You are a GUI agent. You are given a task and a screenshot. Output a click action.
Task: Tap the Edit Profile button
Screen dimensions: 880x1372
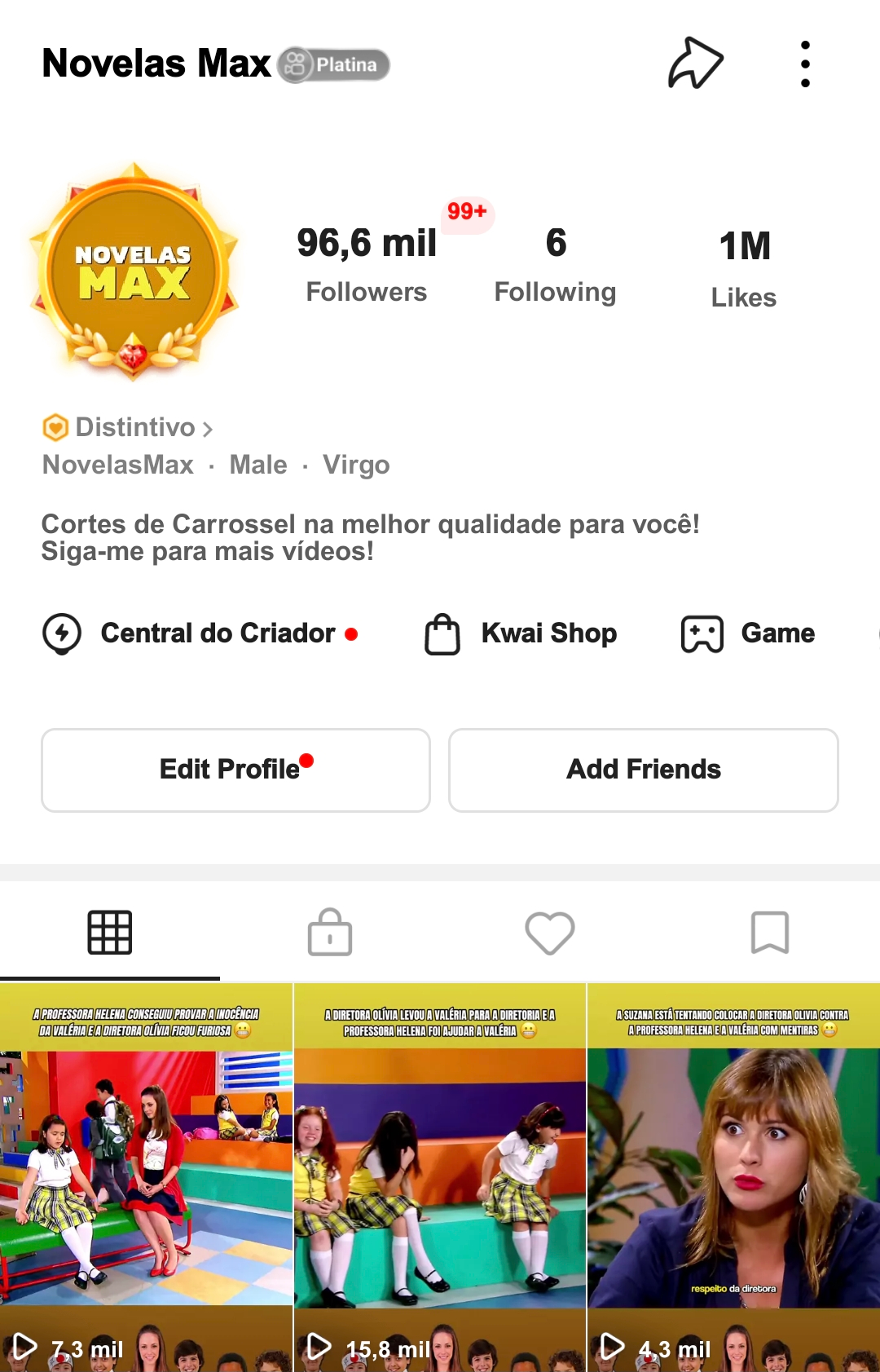click(235, 770)
